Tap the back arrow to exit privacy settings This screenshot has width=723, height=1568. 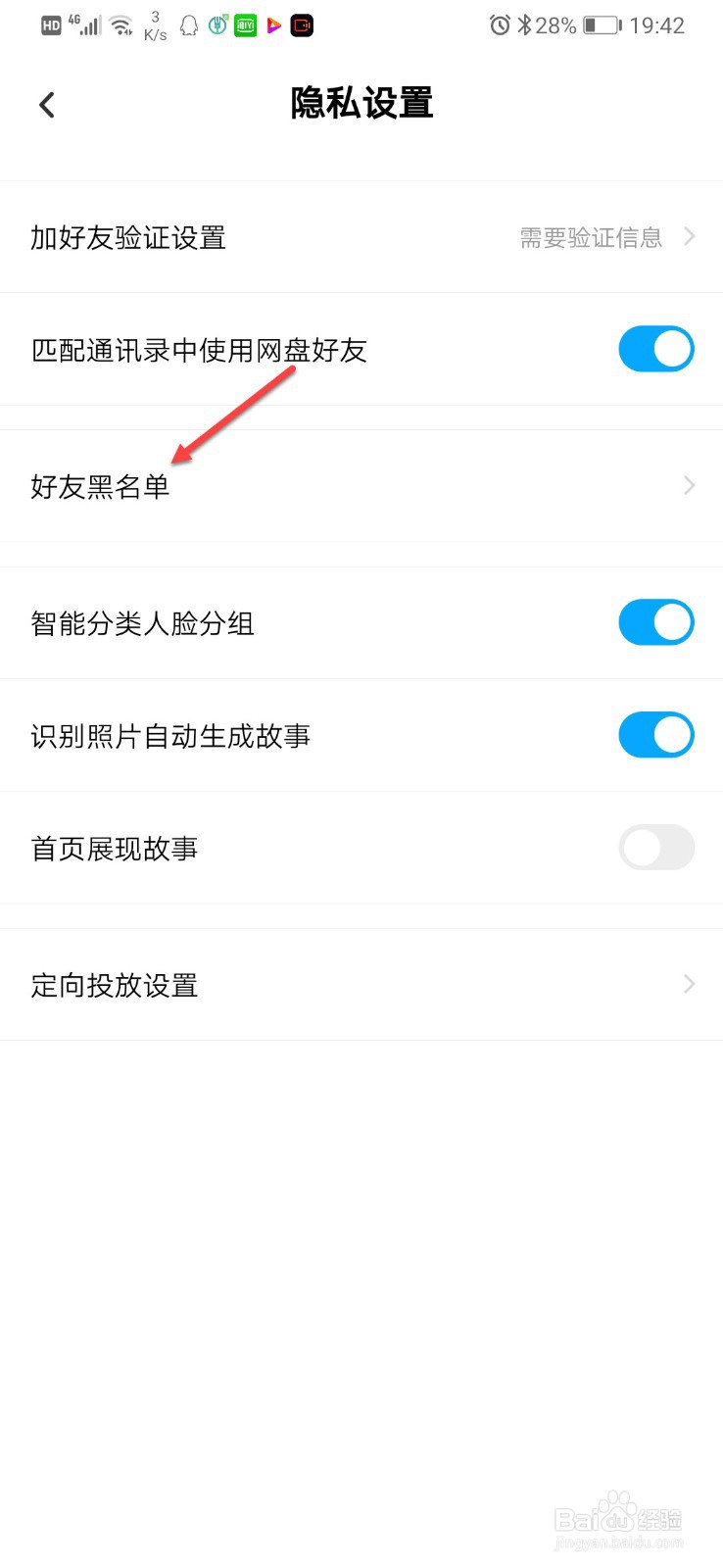[x=45, y=104]
